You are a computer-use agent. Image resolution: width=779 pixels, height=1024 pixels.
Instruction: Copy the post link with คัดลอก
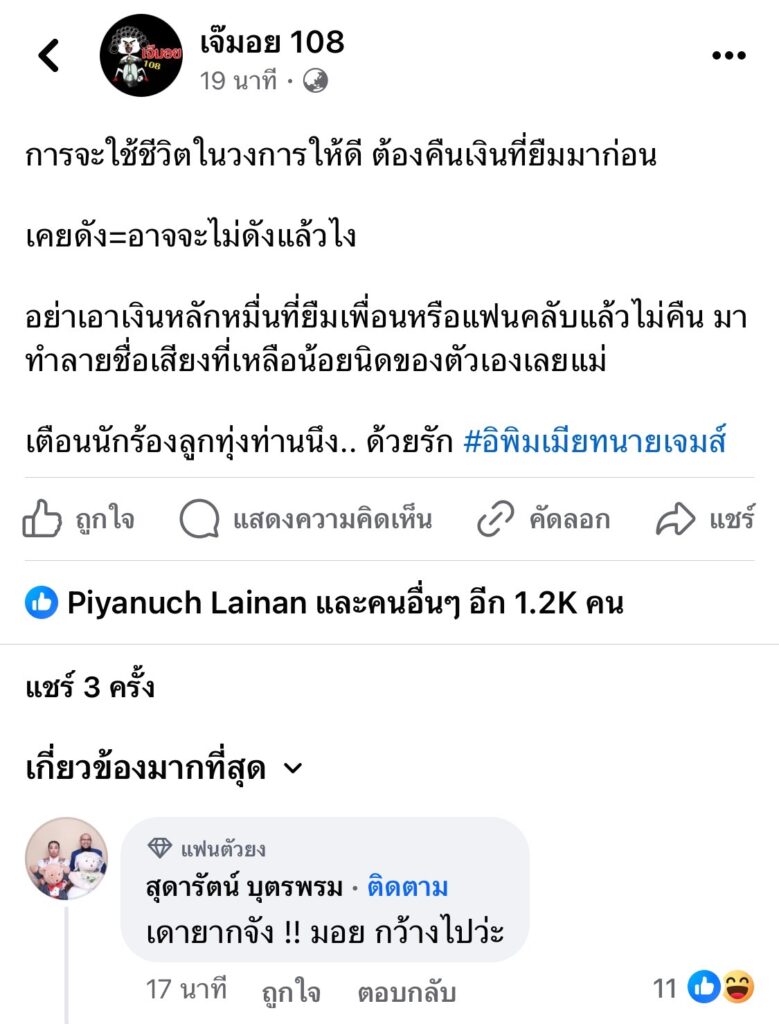[x=543, y=520]
